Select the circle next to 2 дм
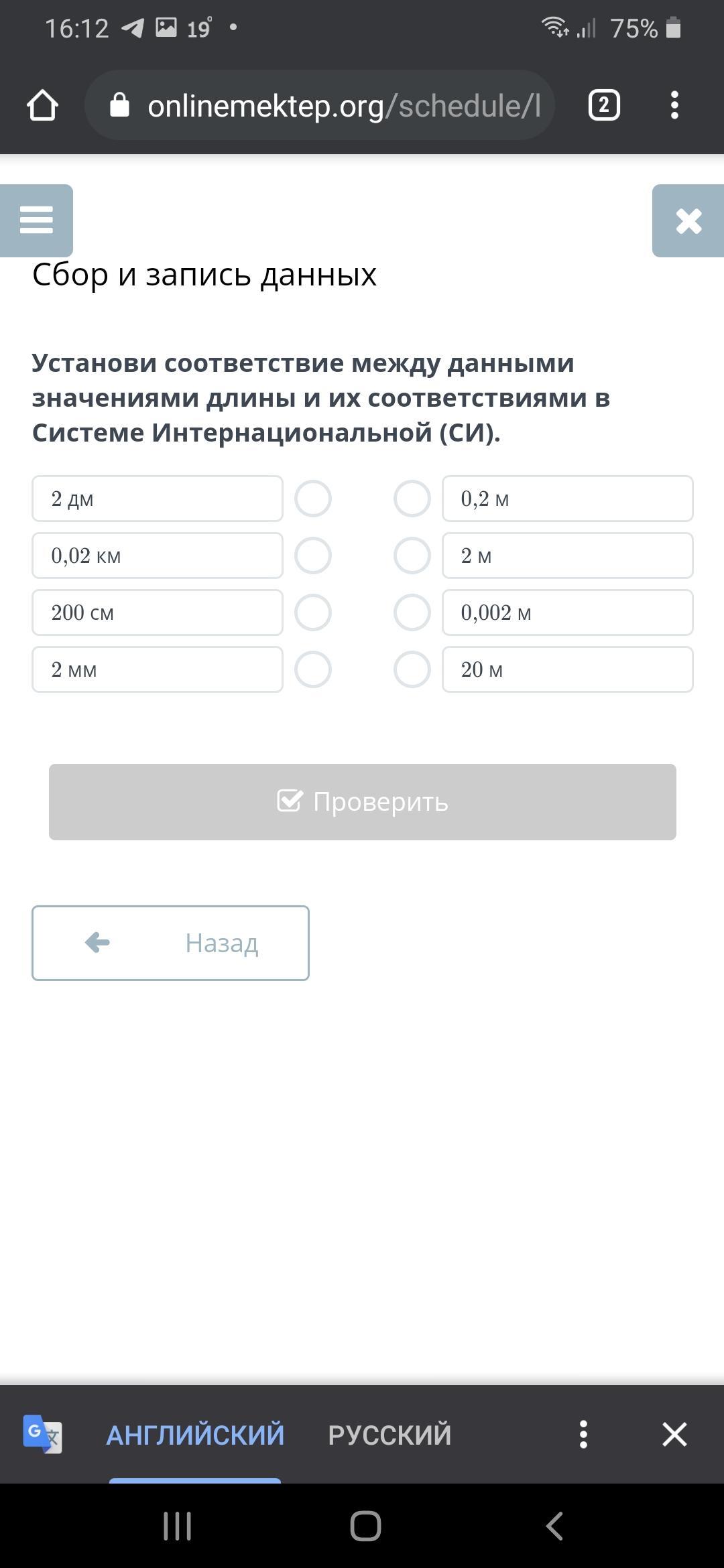 [x=313, y=499]
